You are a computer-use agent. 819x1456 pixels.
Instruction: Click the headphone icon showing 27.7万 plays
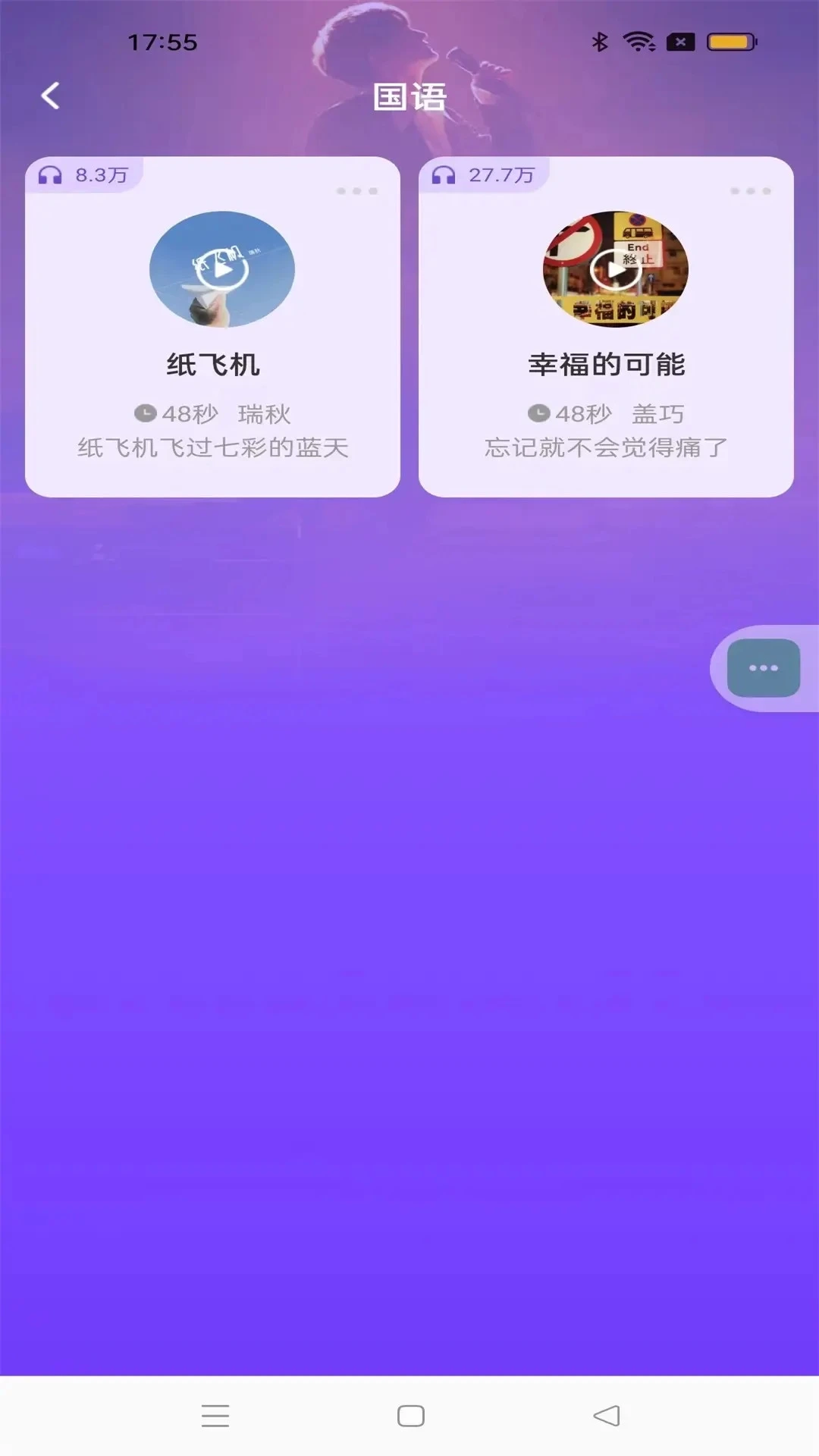click(x=444, y=174)
